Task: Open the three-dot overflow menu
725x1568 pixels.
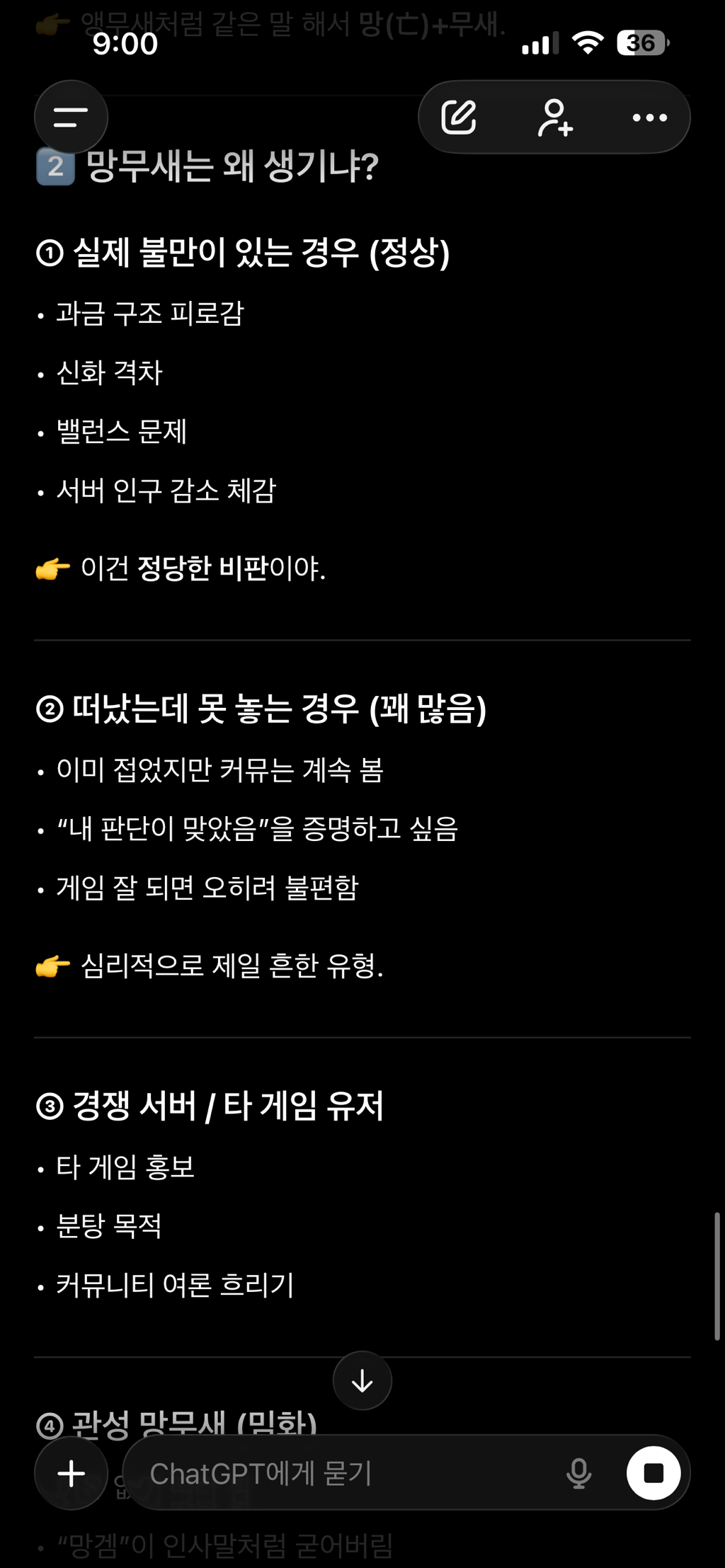Action: coord(649,118)
